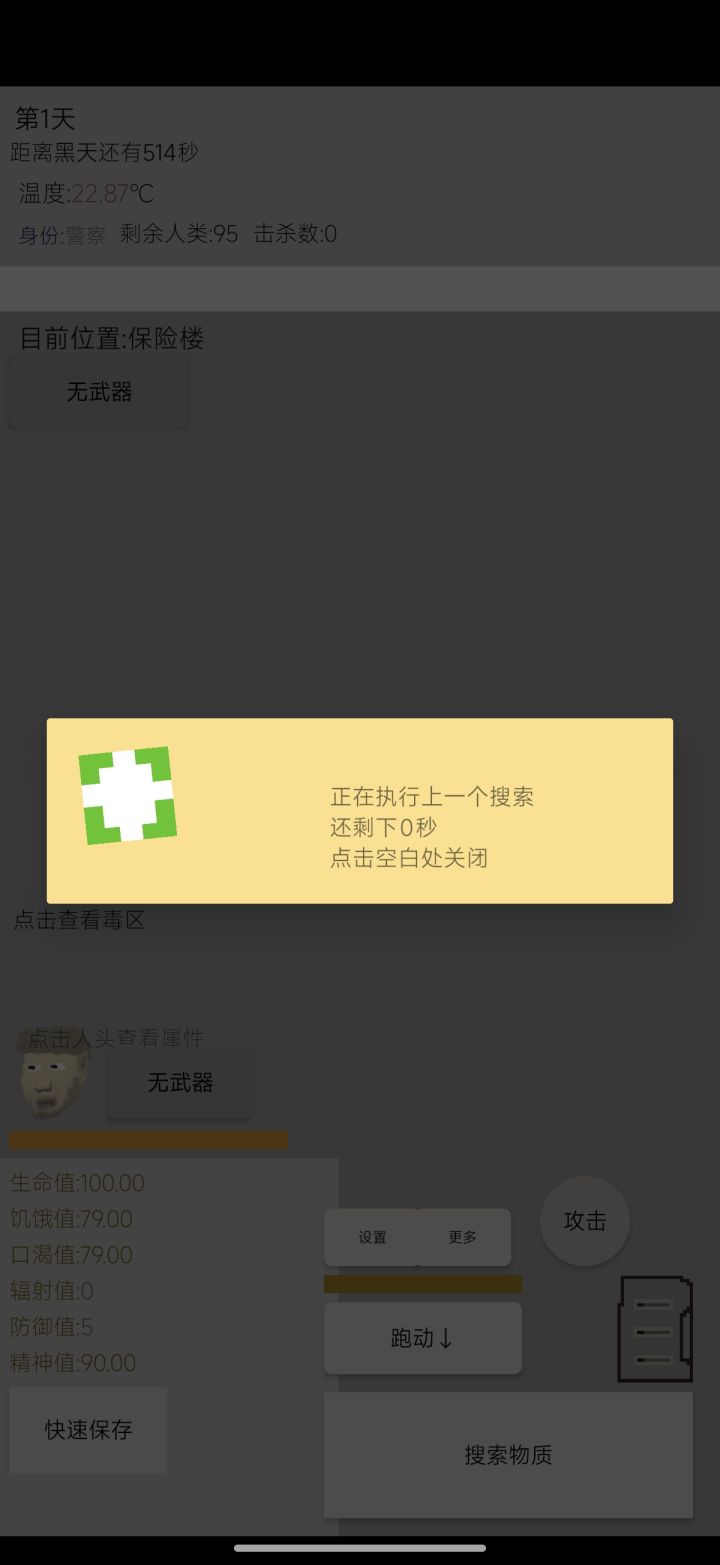Select the lower 无武器 weapon slot
720x1565 pixels.
[180, 1082]
